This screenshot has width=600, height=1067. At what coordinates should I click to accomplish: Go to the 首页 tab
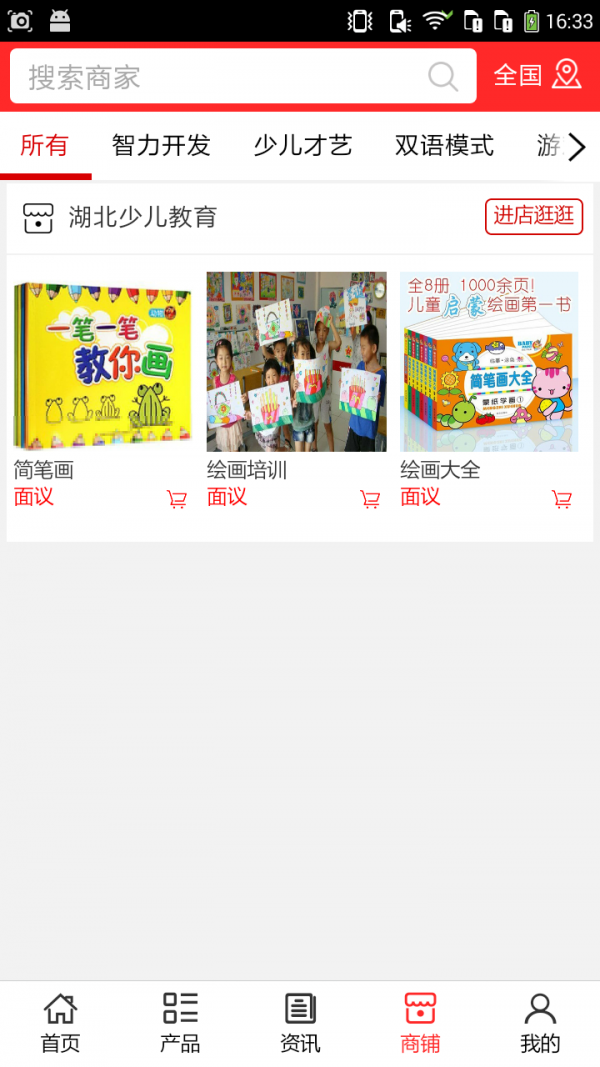(60, 1023)
